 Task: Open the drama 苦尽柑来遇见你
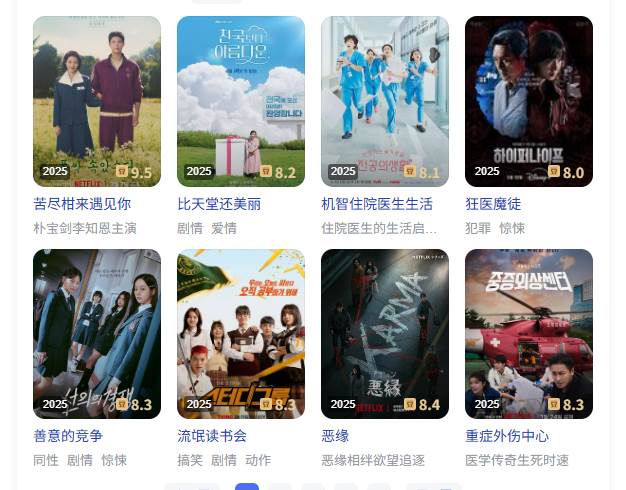point(97,101)
